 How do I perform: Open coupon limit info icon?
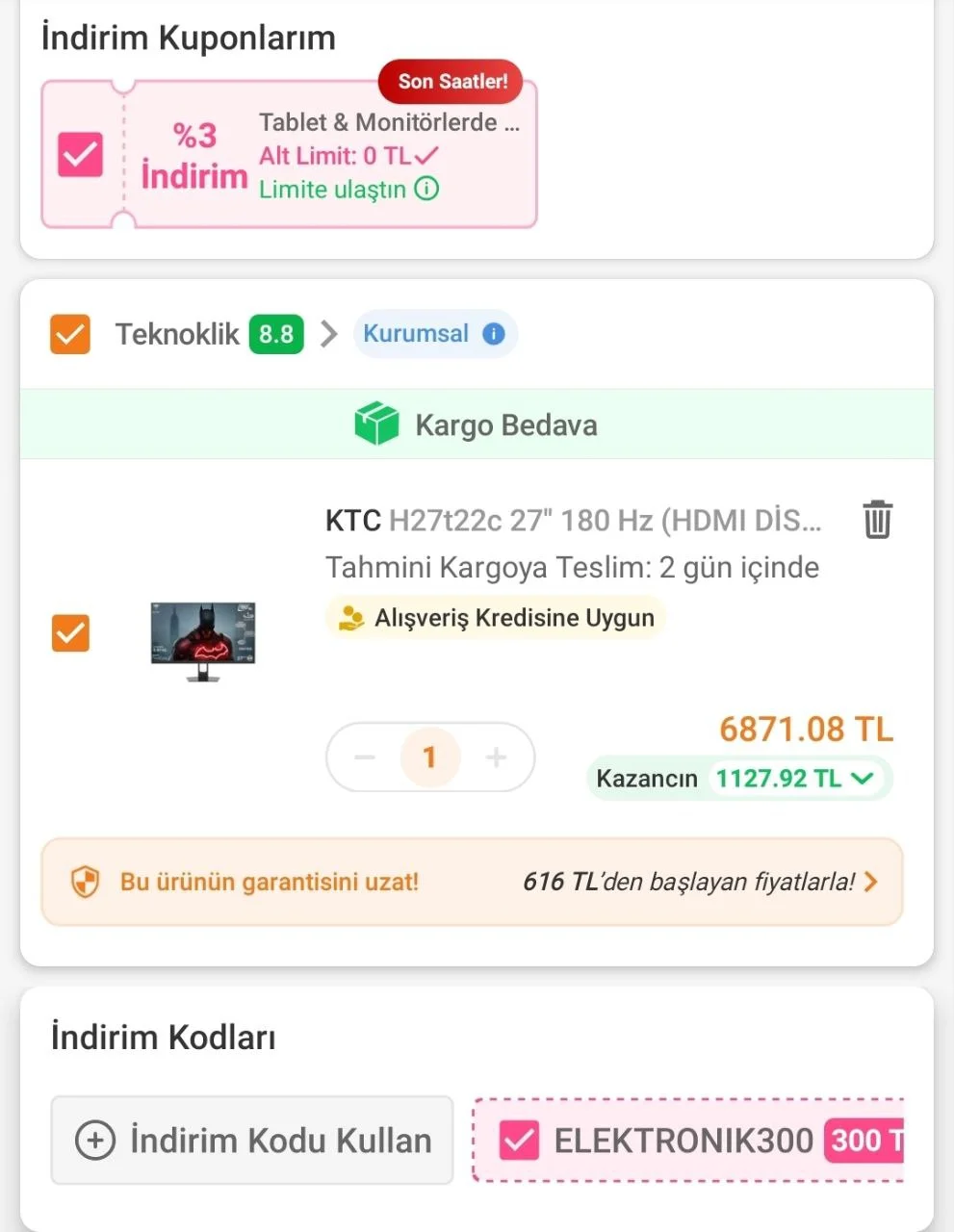point(426,188)
